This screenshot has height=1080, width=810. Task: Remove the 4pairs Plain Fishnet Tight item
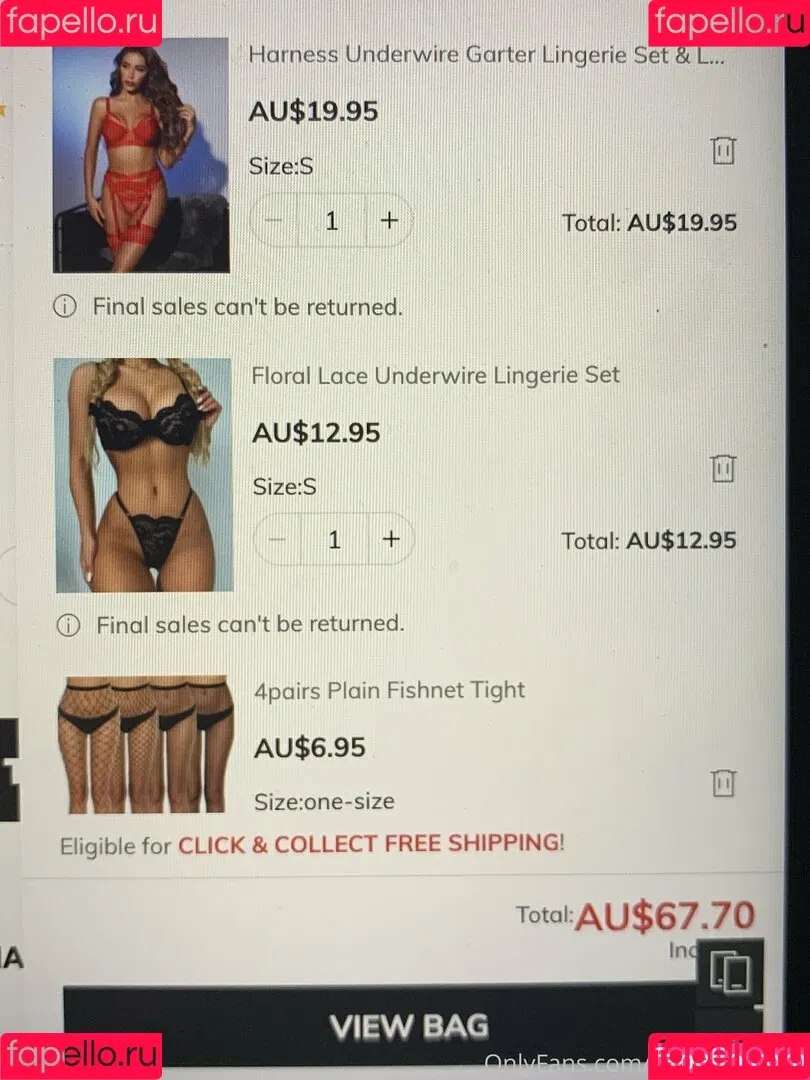(723, 783)
